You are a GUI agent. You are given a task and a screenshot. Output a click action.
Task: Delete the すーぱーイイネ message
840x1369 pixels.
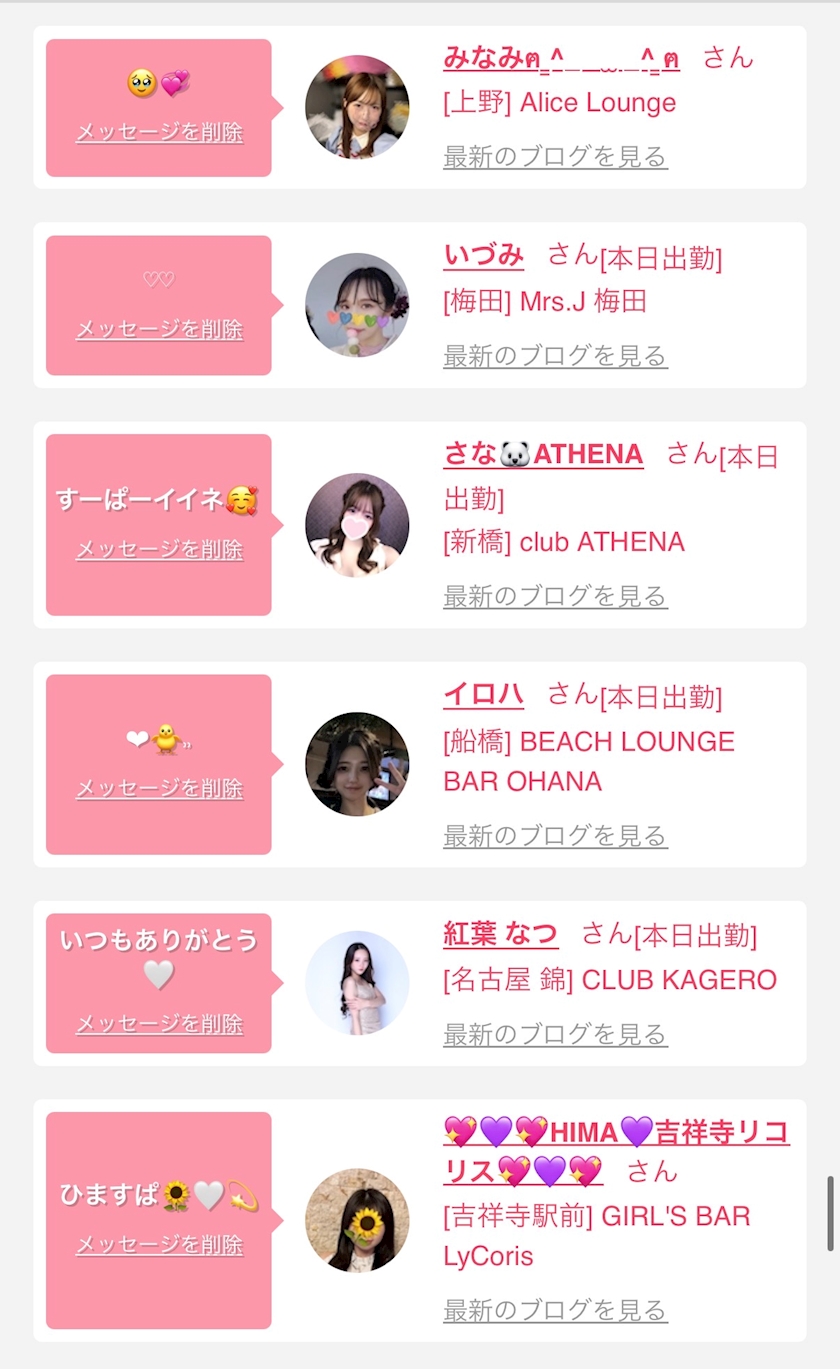pos(159,549)
